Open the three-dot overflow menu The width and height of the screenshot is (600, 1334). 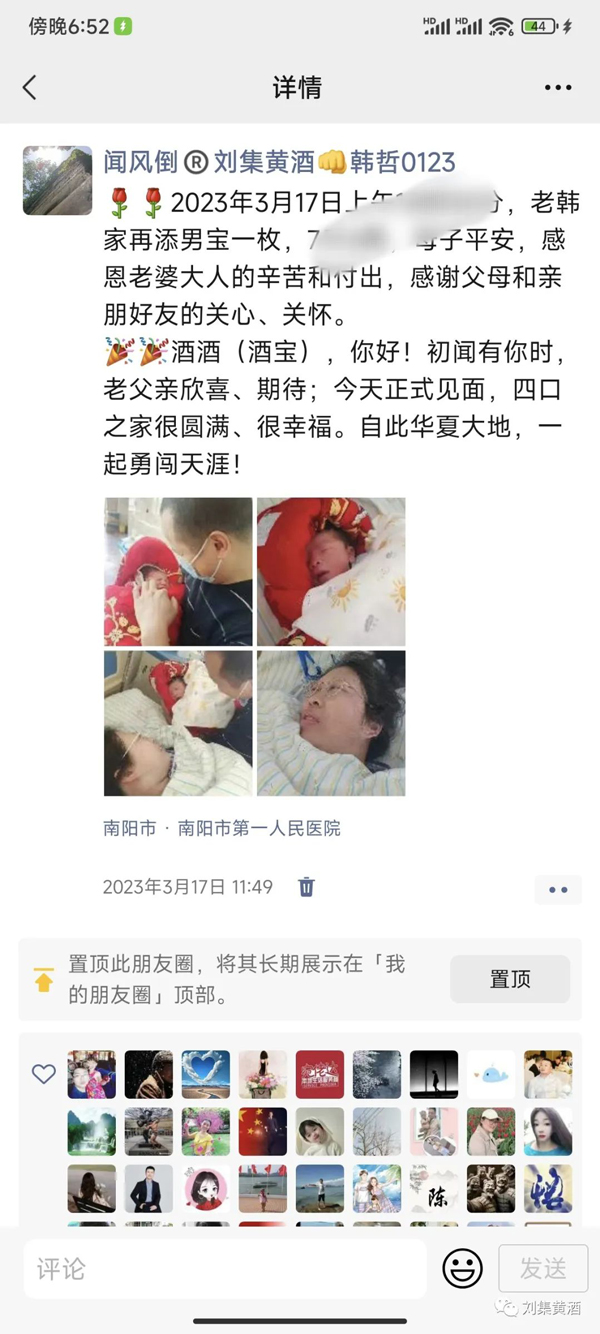coord(558,88)
